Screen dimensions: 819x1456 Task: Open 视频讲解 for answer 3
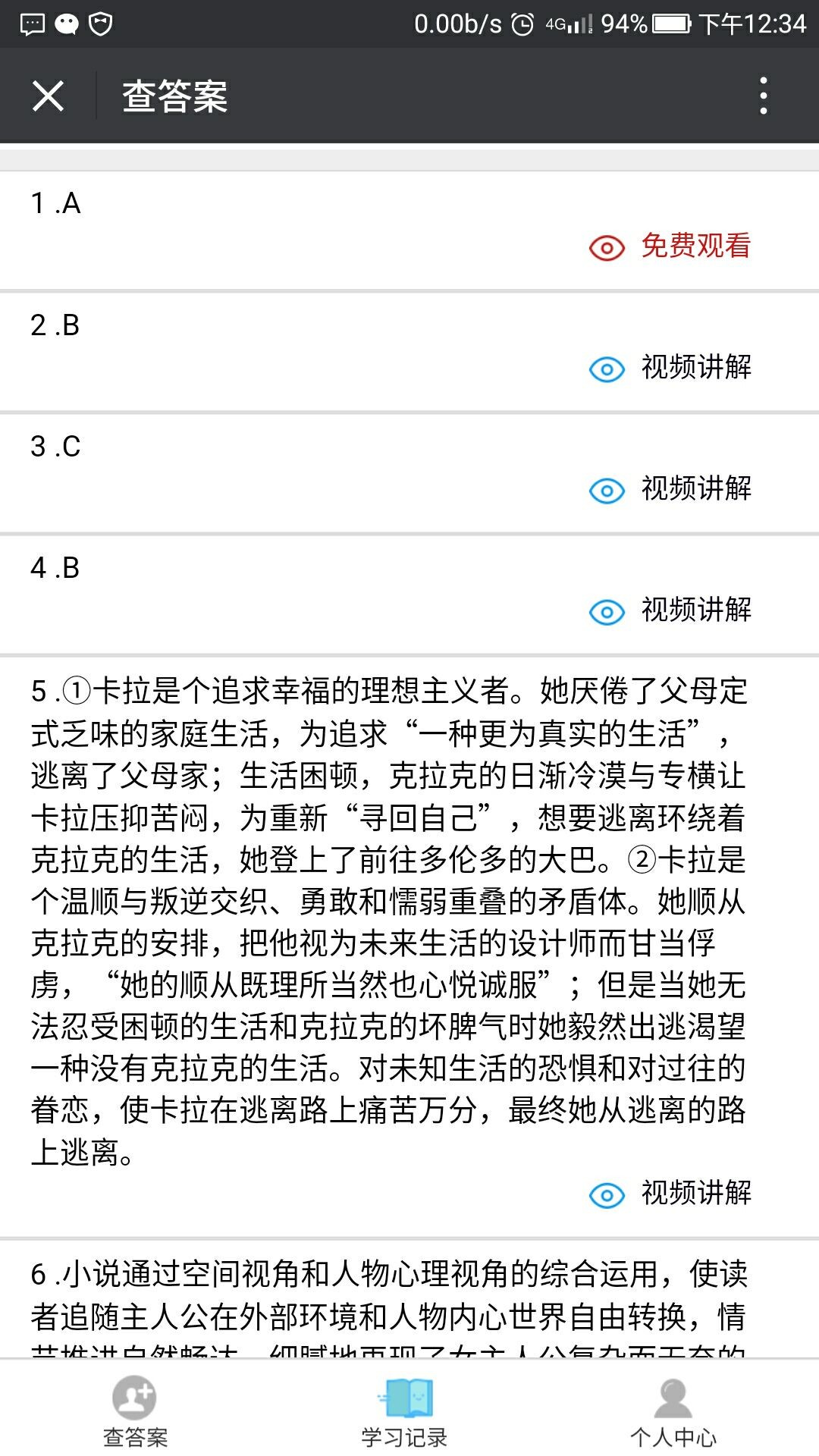pyautogui.click(x=671, y=489)
